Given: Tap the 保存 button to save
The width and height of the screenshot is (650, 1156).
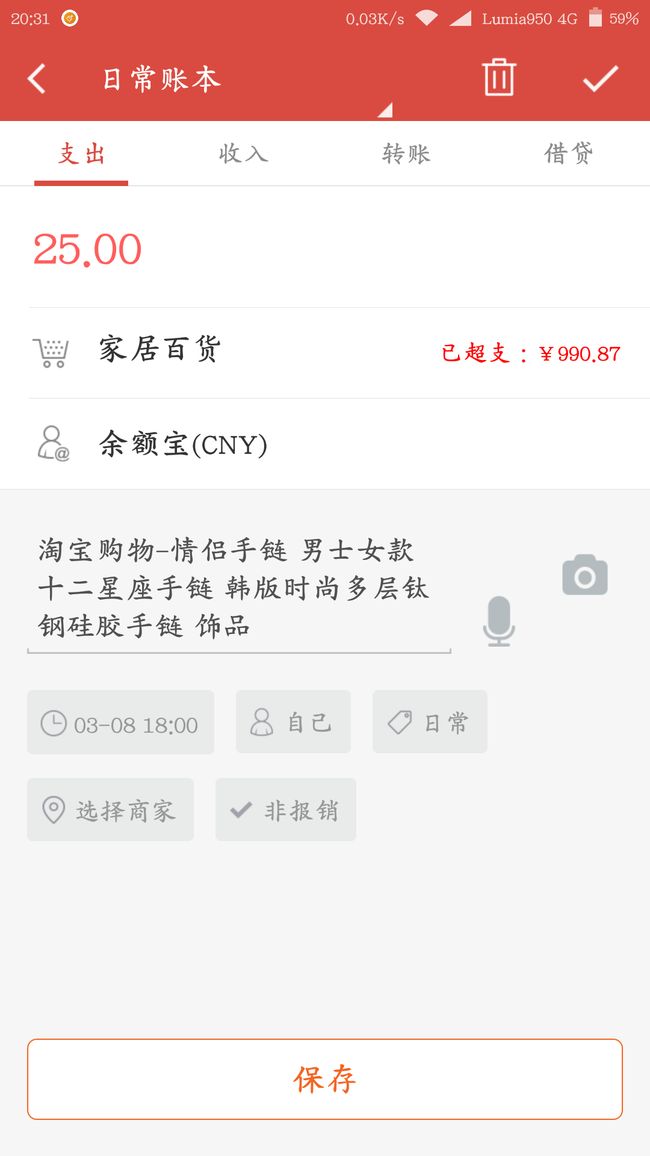Looking at the screenshot, I should coord(325,1079).
